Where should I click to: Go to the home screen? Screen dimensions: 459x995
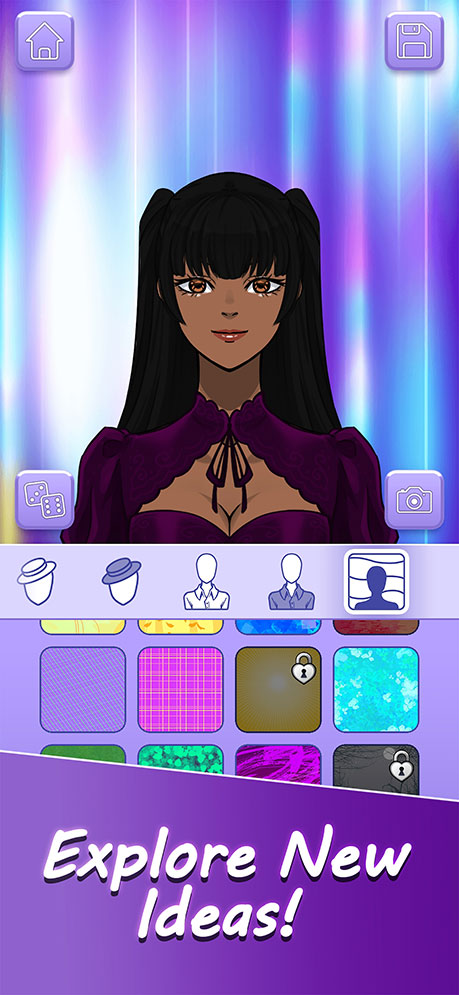coord(44,41)
